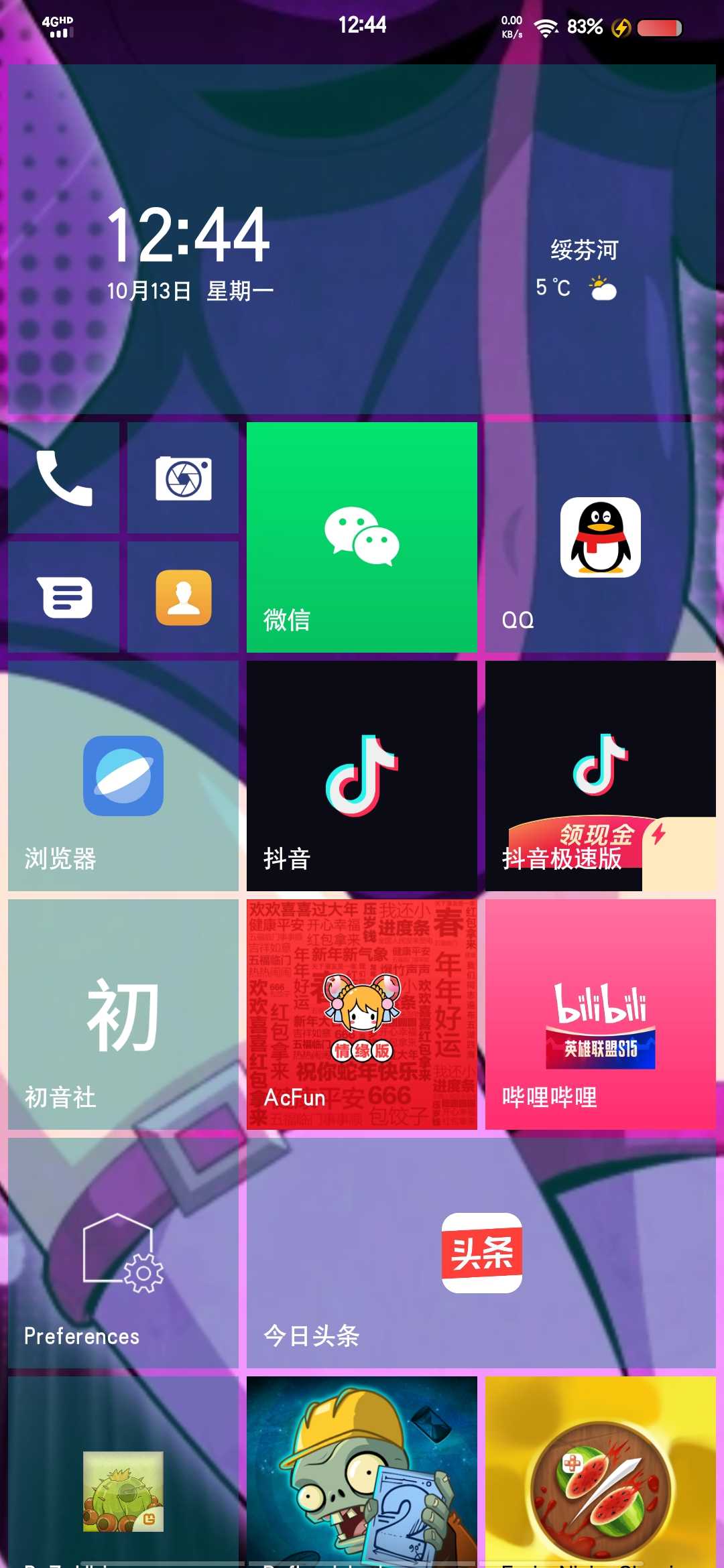Image resolution: width=724 pixels, height=1568 pixels.
Task: Open the QQ app tile
Action: (x=600, y=537)
